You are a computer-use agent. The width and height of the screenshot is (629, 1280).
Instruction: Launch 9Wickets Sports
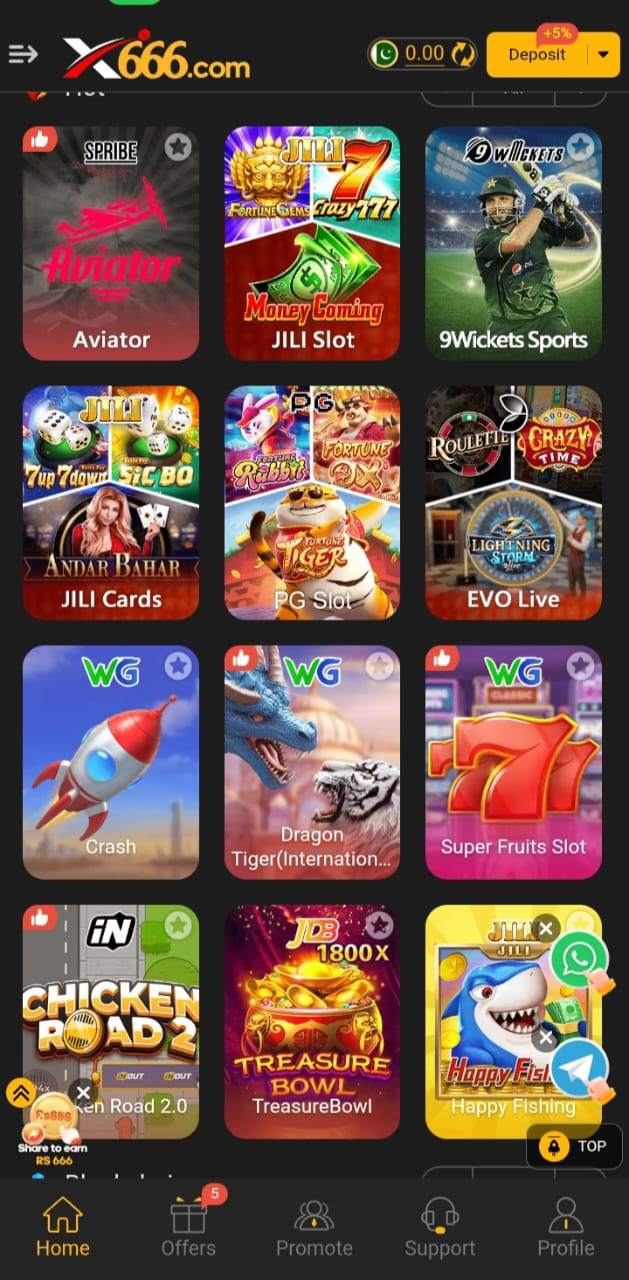point(513,245)
